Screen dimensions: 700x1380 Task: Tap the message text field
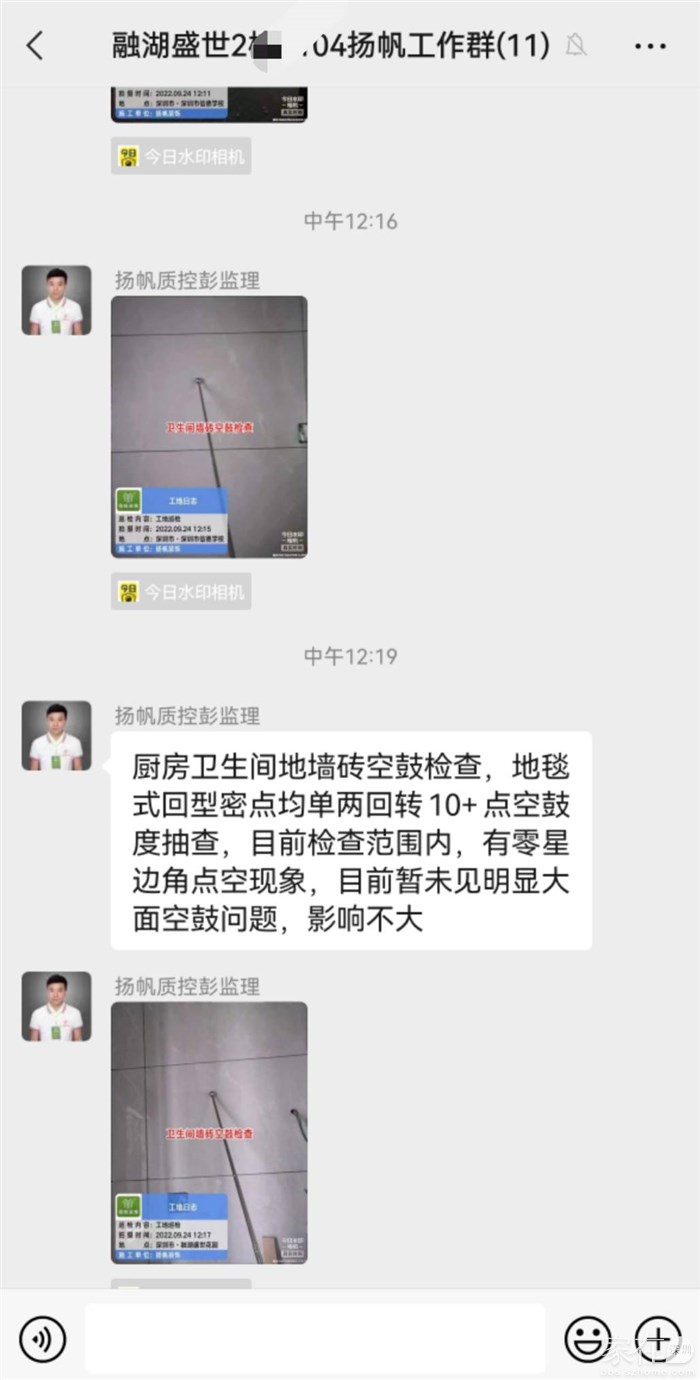click(x=315, y=1338)
